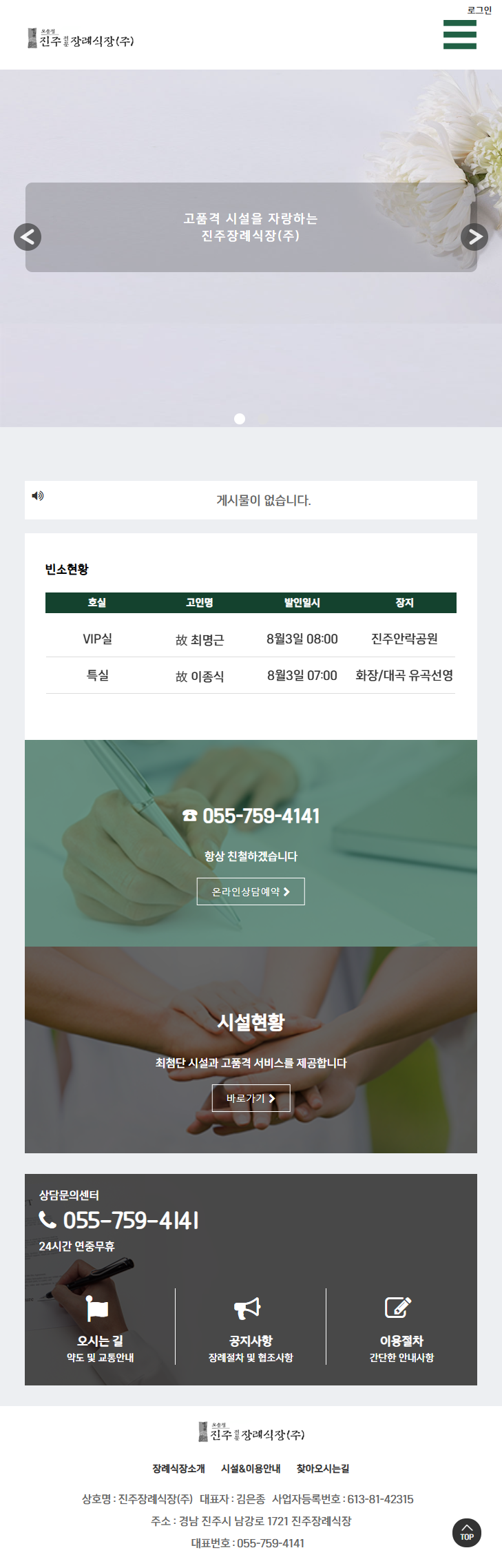The image size is (502, 1568).
Task: Show previous banner slide
Action: tap(28, 237)
